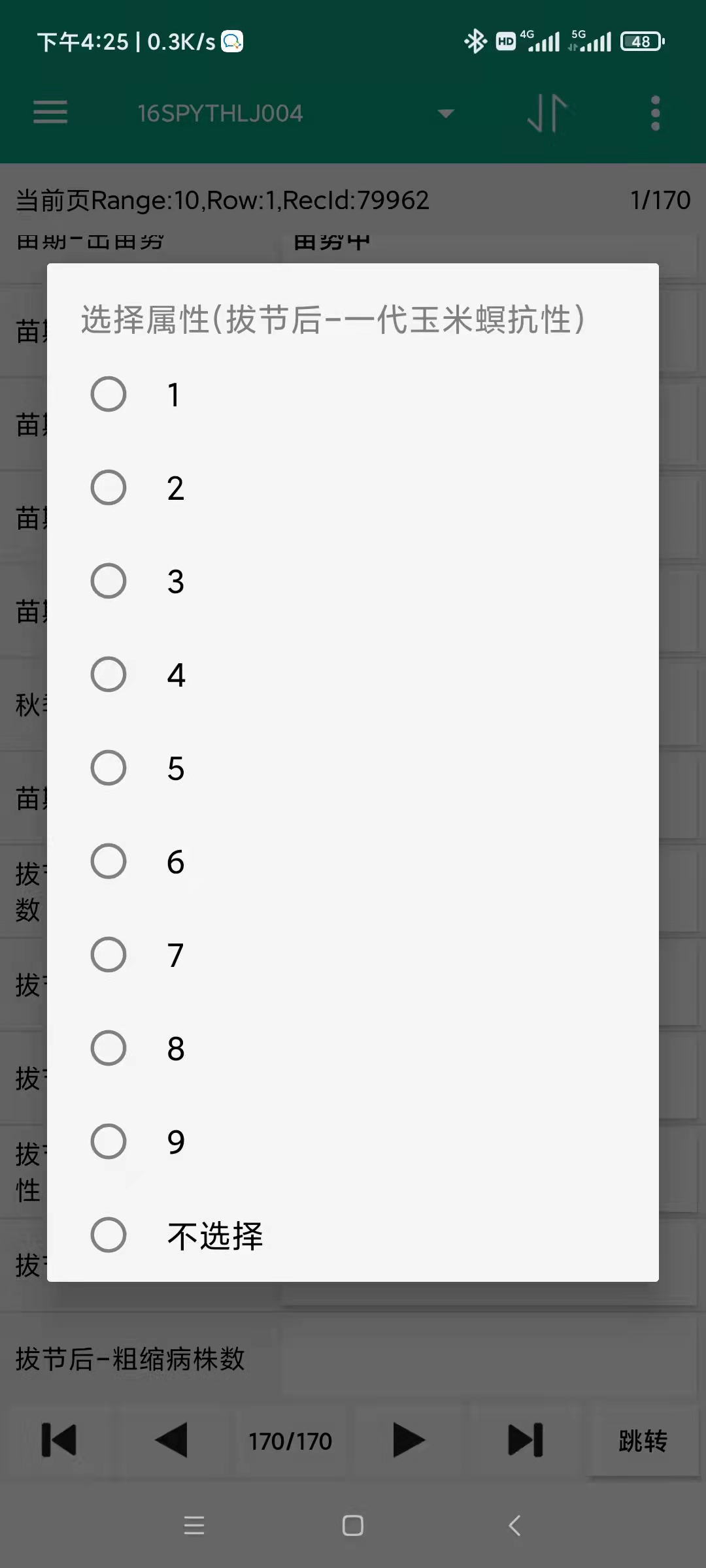Pick option 4 for corn borer resistance
This screenshot has height=1568, width=706.
352,675
